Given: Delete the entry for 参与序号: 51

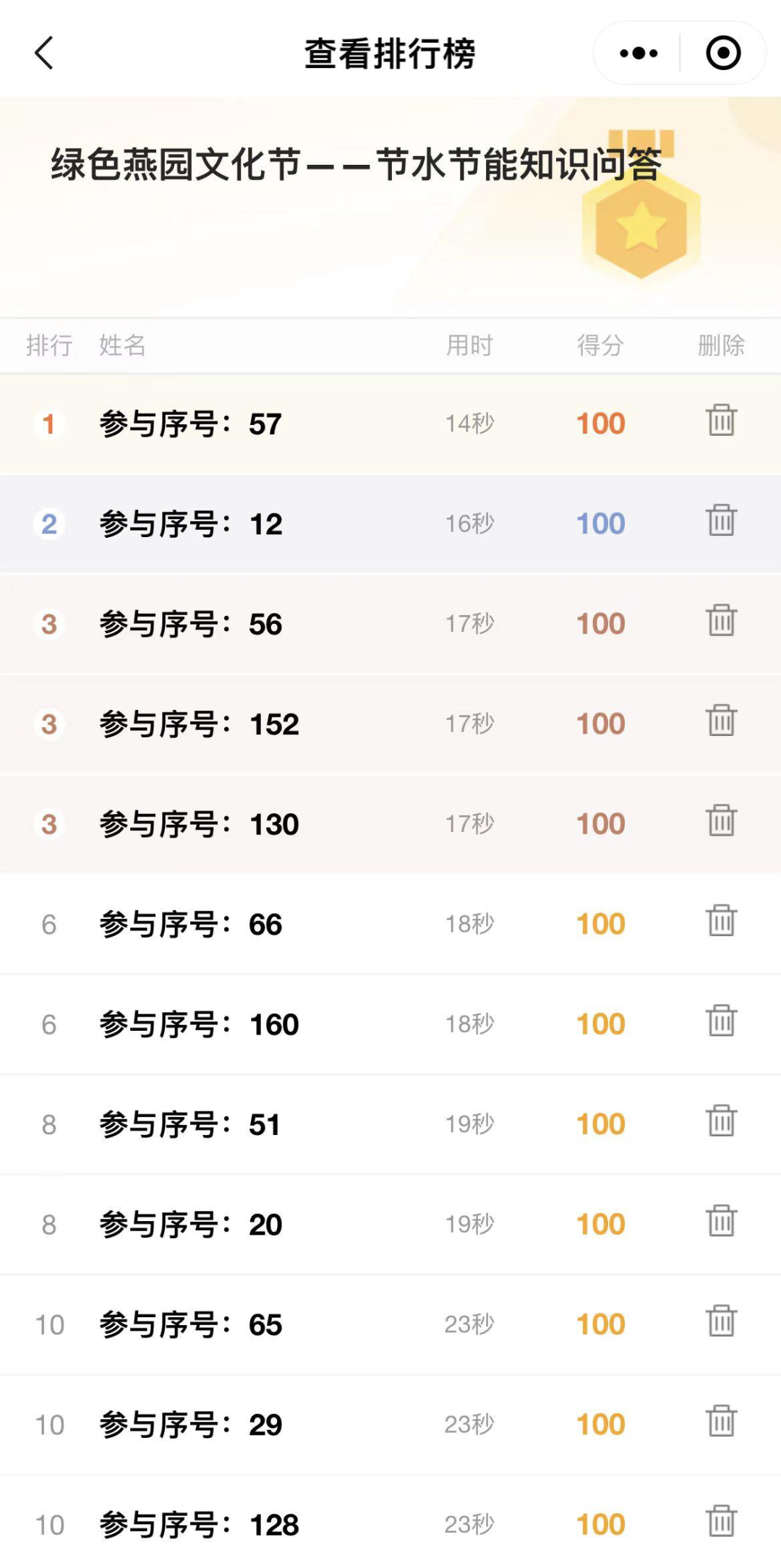Looking at the screenshot, I should click(722, 1121).
